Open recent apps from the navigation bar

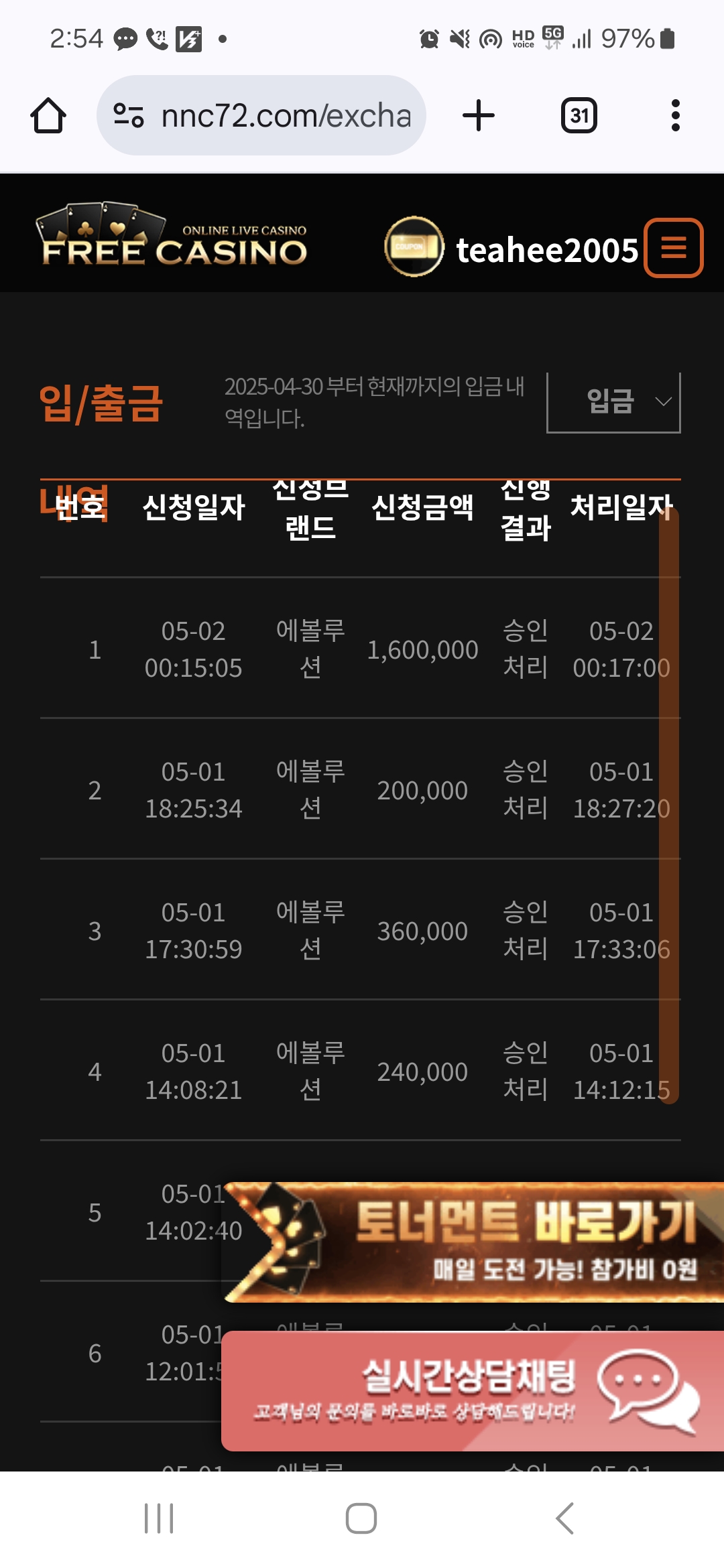[159, 1518]
